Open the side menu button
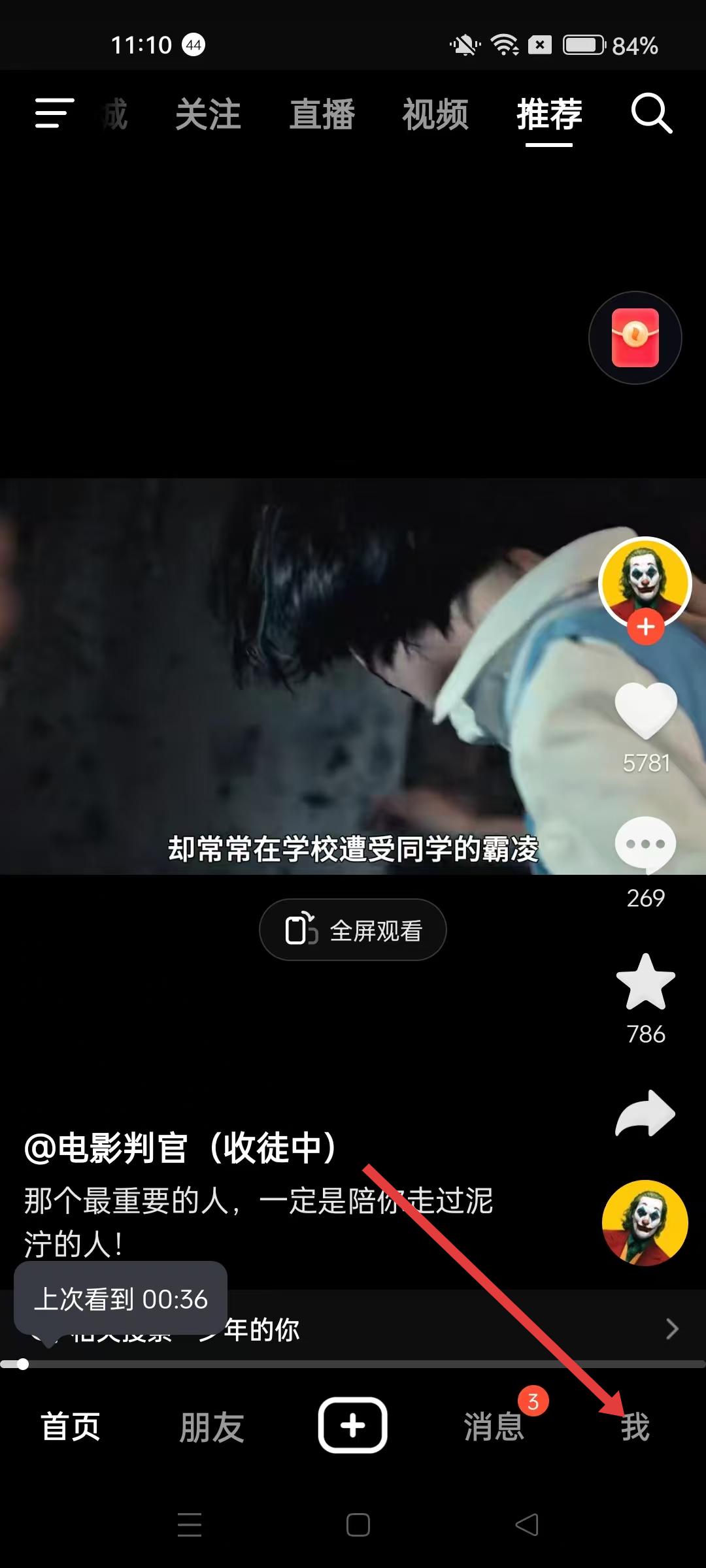 click(x=54, y=114)
